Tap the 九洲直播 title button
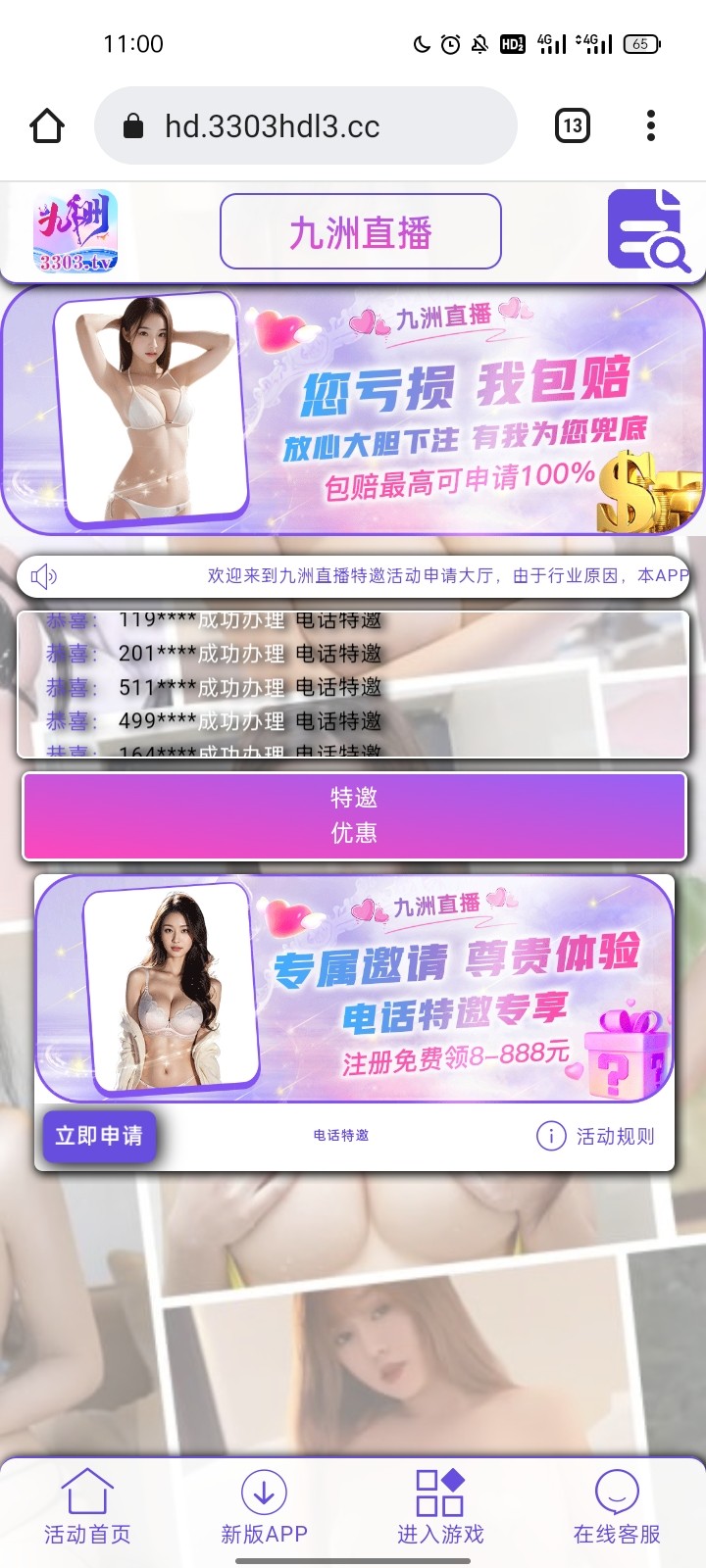Image resolution: width=706 pixels, height=1568 pixels. 360,232
